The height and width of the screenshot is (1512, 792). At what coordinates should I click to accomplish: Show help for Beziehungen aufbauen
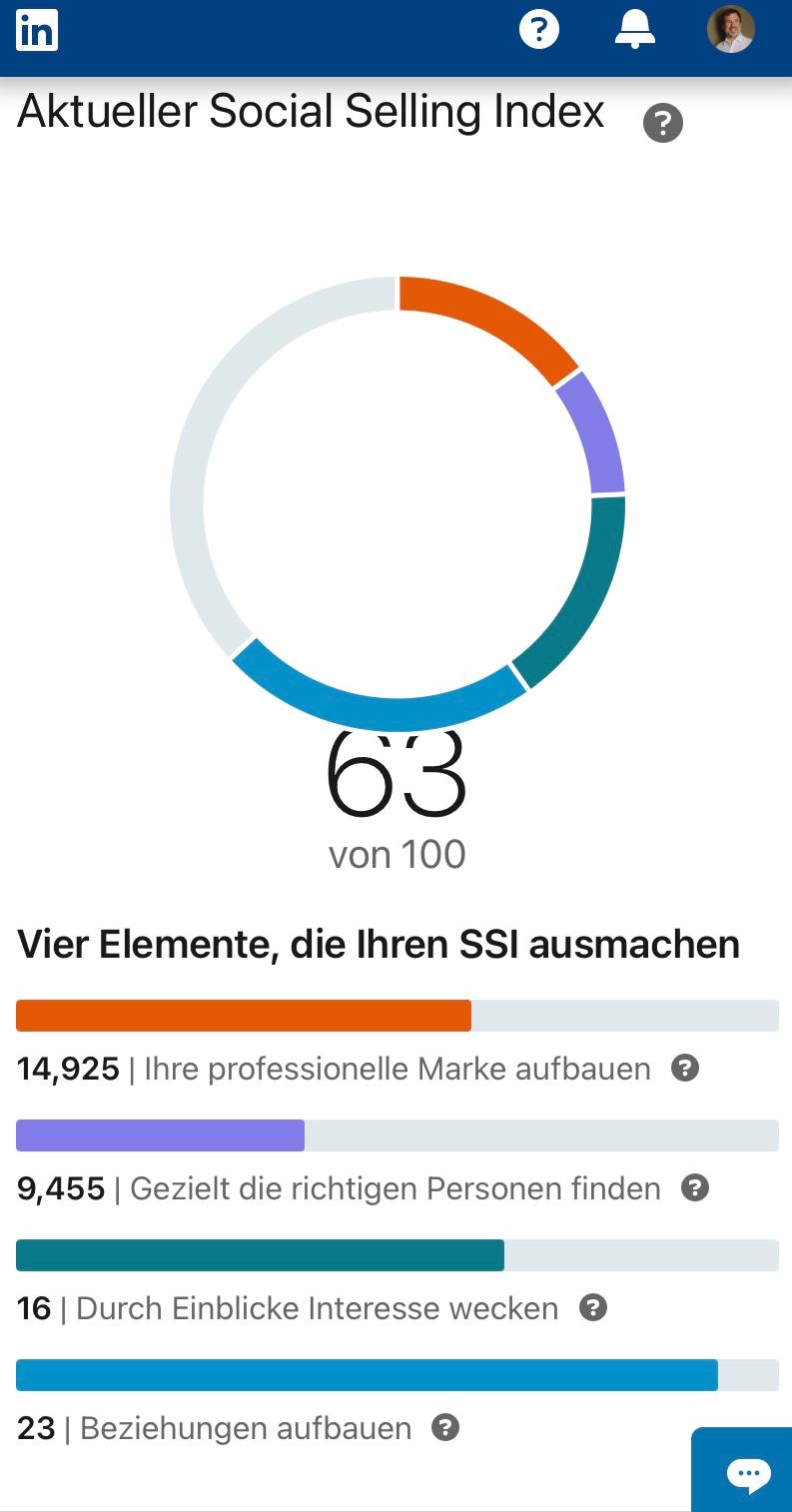point(445,1428)
